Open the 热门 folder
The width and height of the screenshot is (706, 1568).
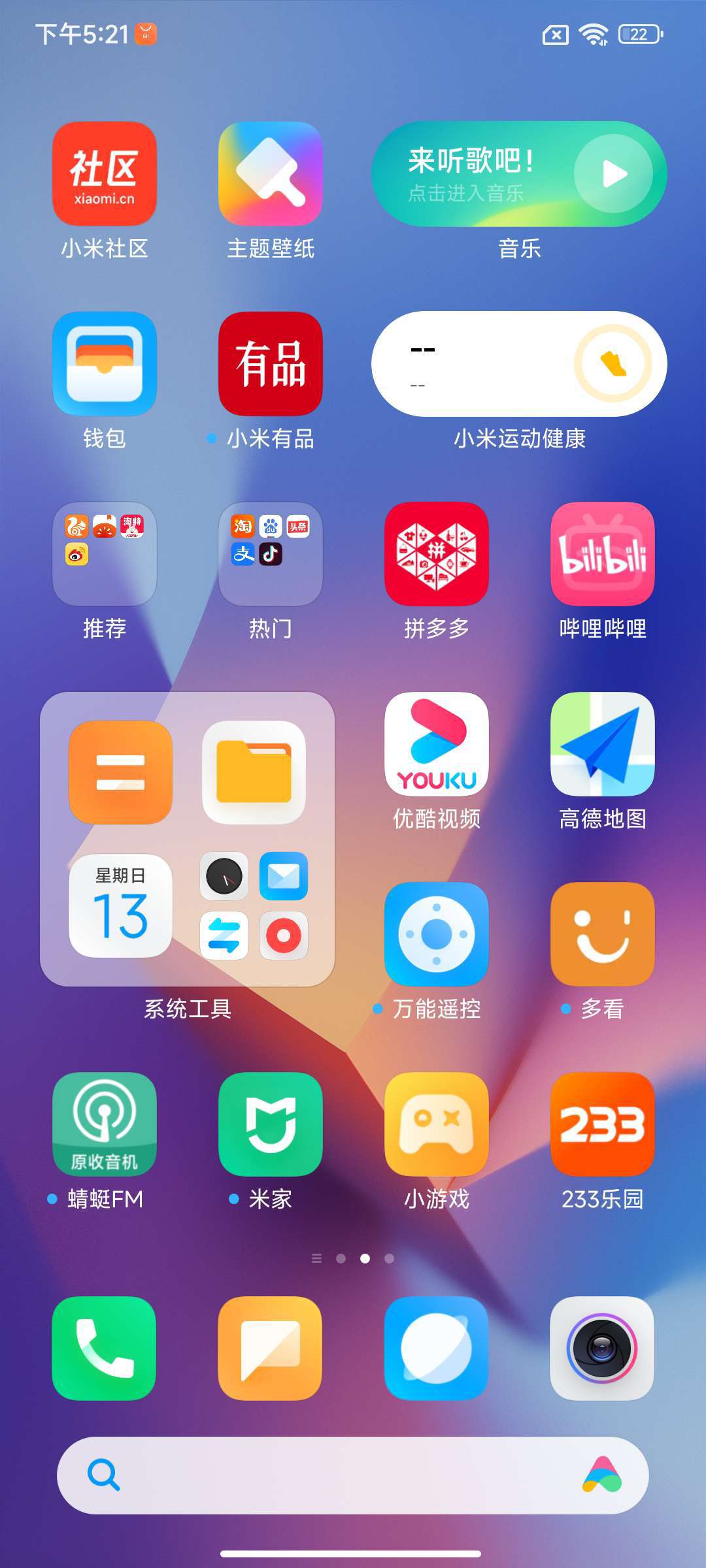[x=270, y=554]
